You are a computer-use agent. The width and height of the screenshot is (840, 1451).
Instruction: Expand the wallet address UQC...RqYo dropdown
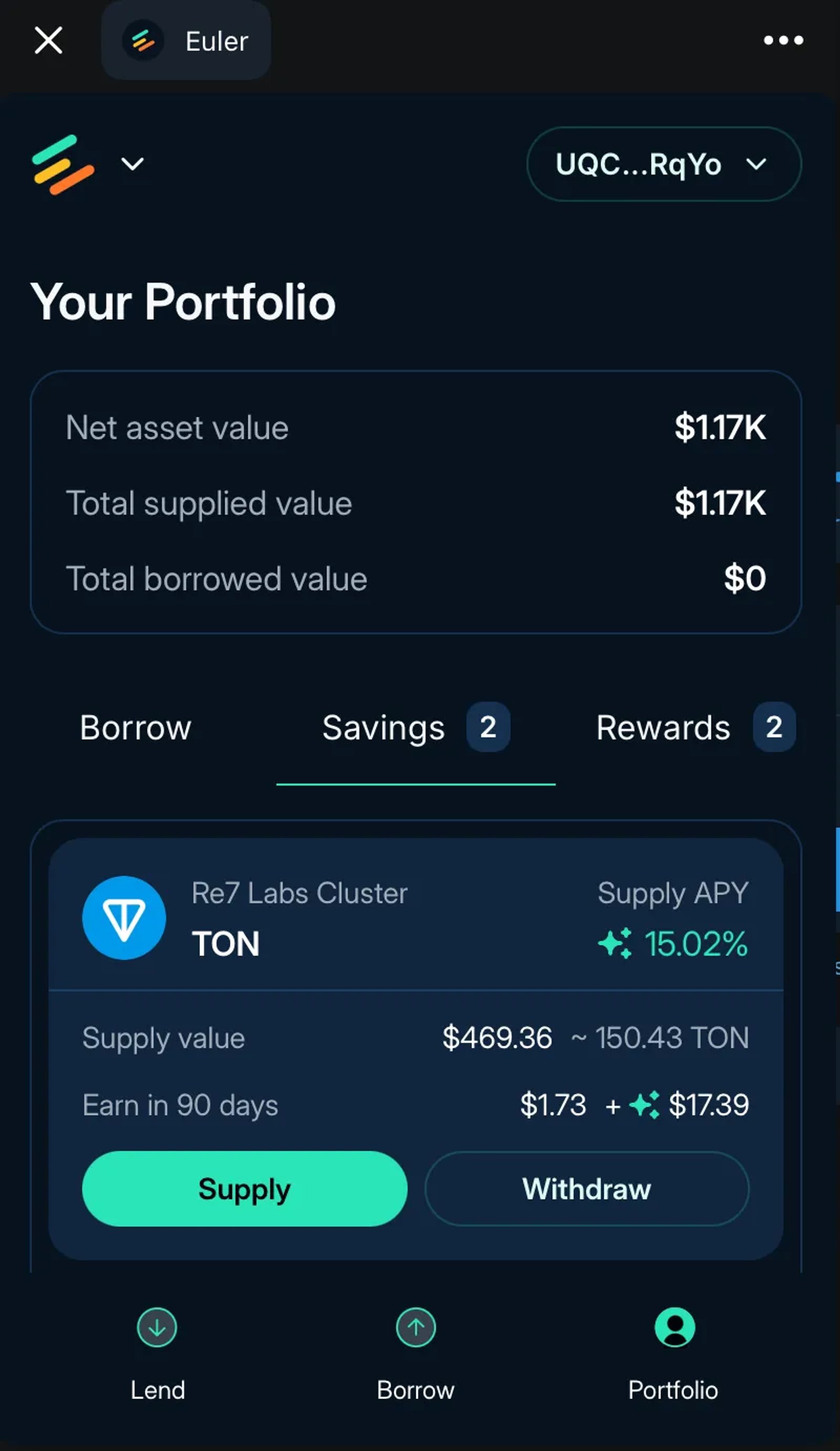point(662,164)
